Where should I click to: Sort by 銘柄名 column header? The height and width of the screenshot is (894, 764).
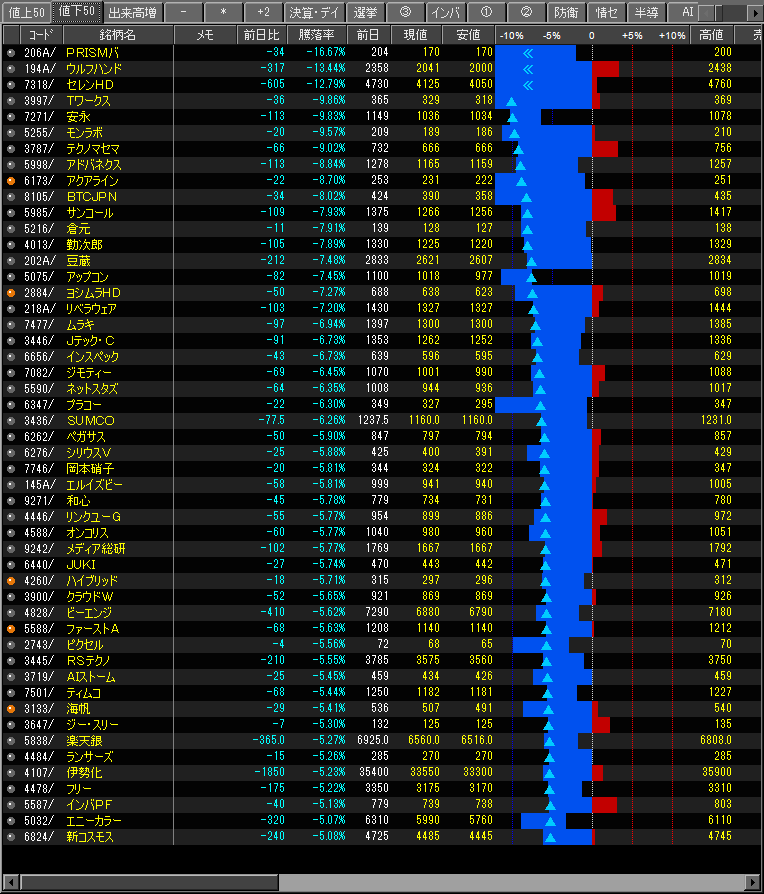pos(117,35)
